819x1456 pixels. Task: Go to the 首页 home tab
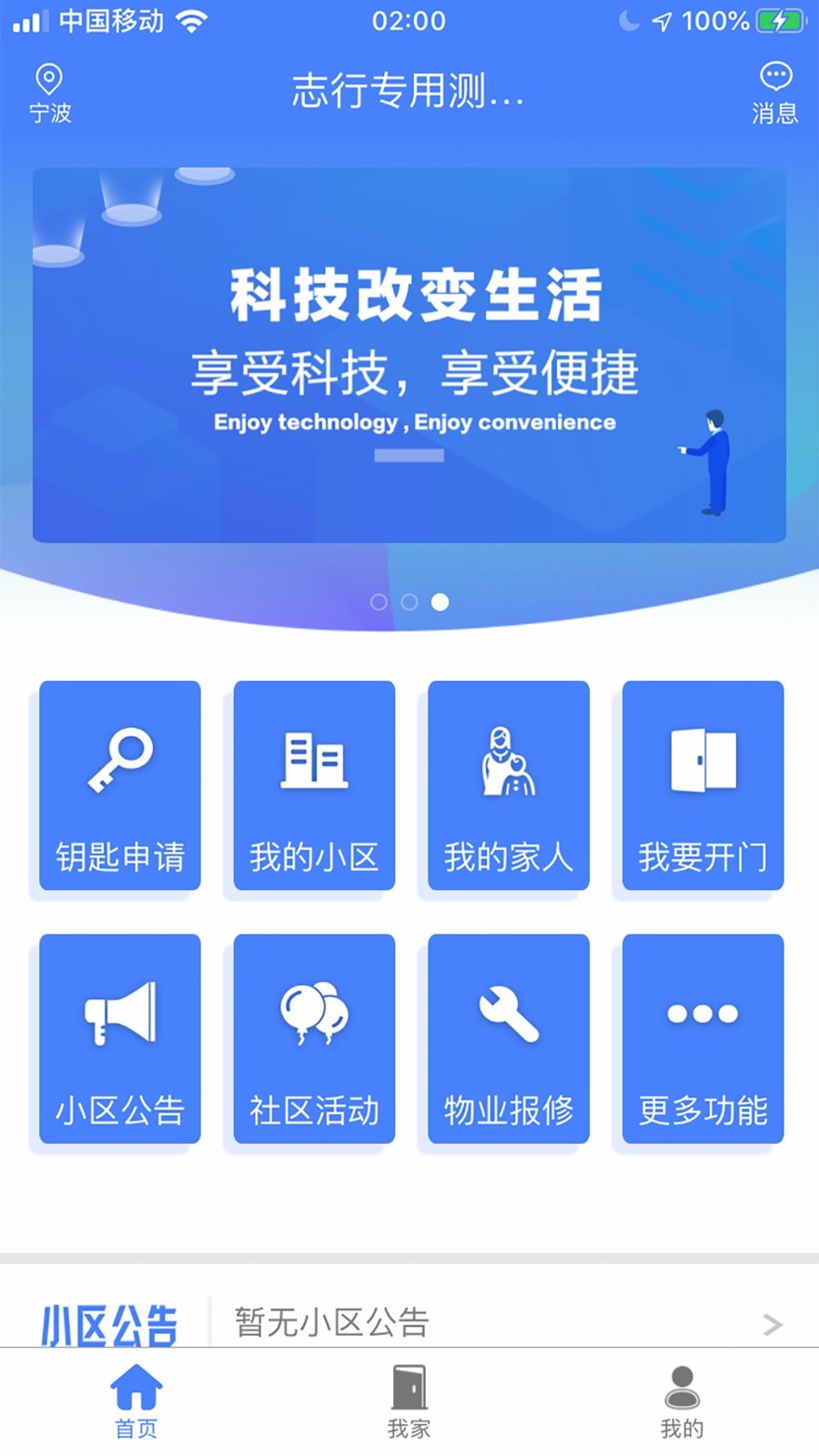pos(136,1401)
